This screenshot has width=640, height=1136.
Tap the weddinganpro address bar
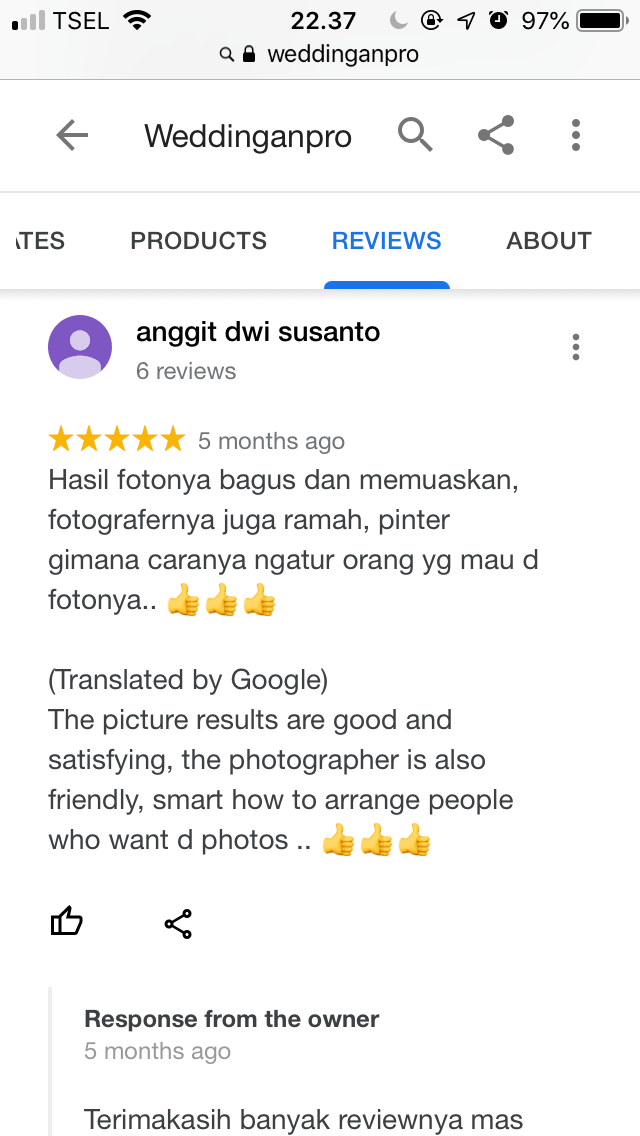click(x=330, y=54)
